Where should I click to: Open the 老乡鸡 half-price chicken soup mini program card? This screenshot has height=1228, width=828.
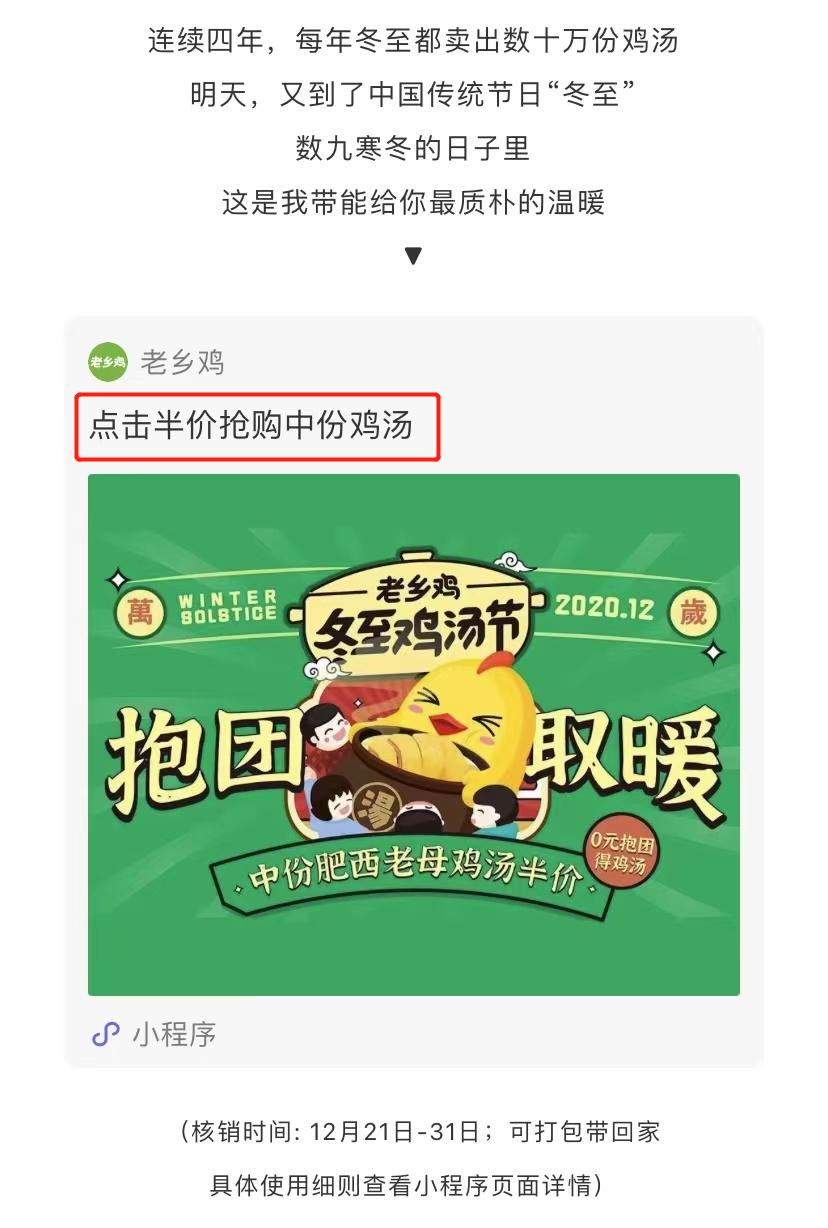click(413, 733)
